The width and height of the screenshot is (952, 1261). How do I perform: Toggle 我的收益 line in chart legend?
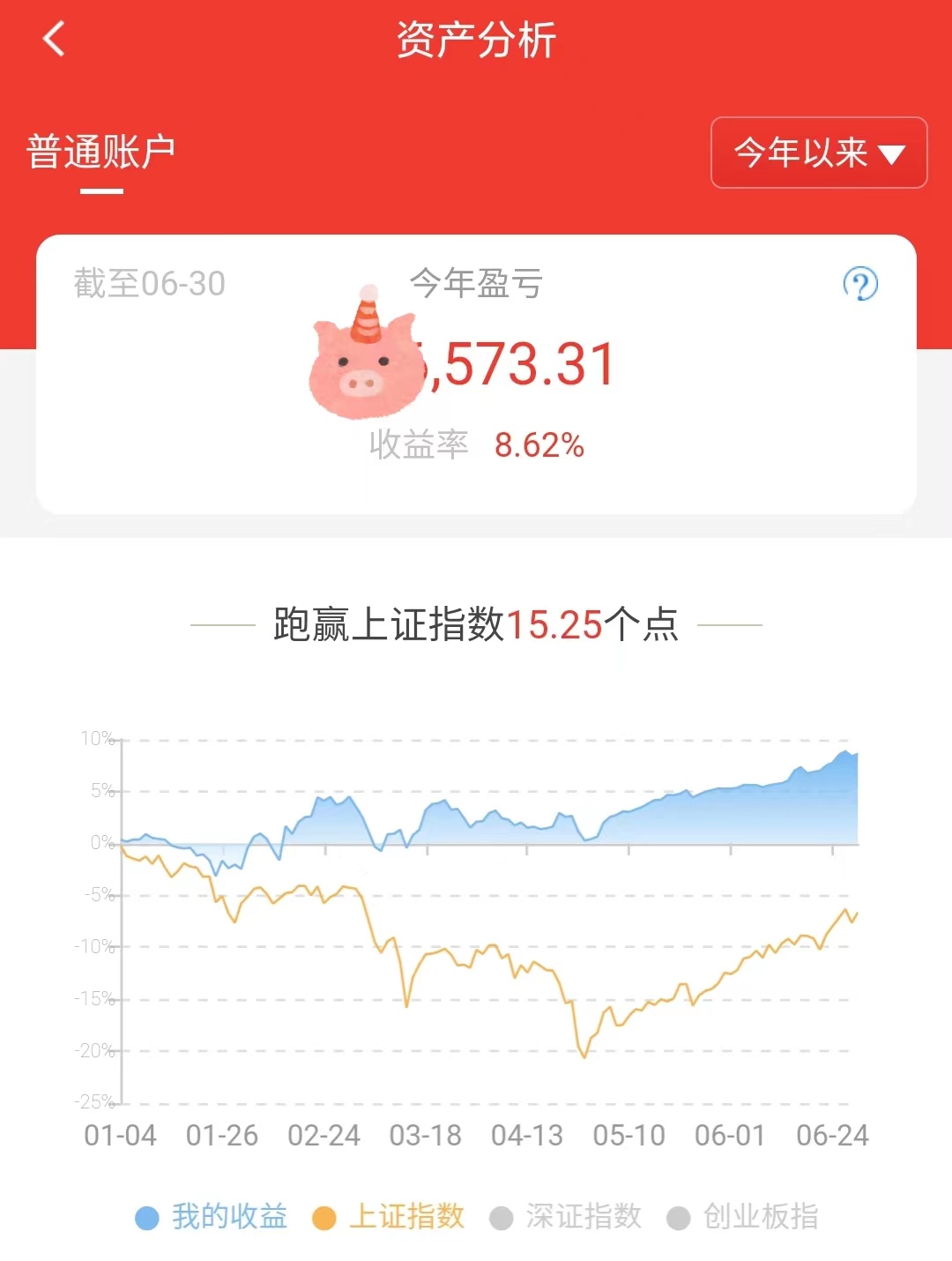212,1217
